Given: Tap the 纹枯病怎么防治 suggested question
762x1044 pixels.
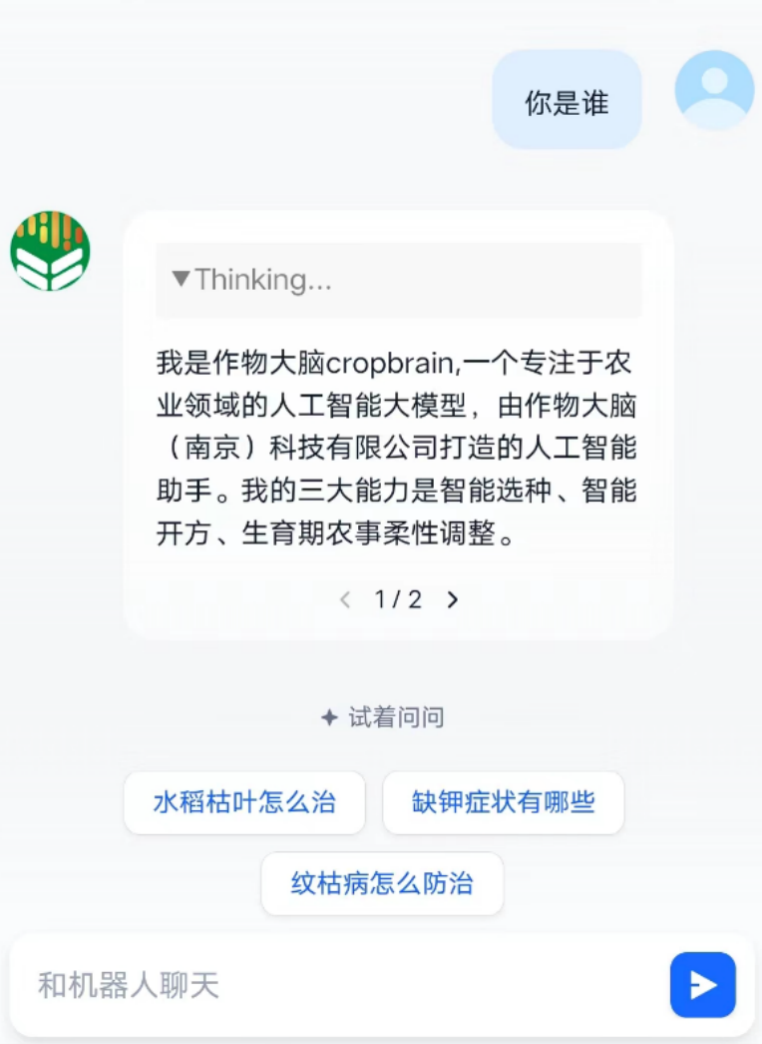Looking at the screenshot, I should pos(382,883).
